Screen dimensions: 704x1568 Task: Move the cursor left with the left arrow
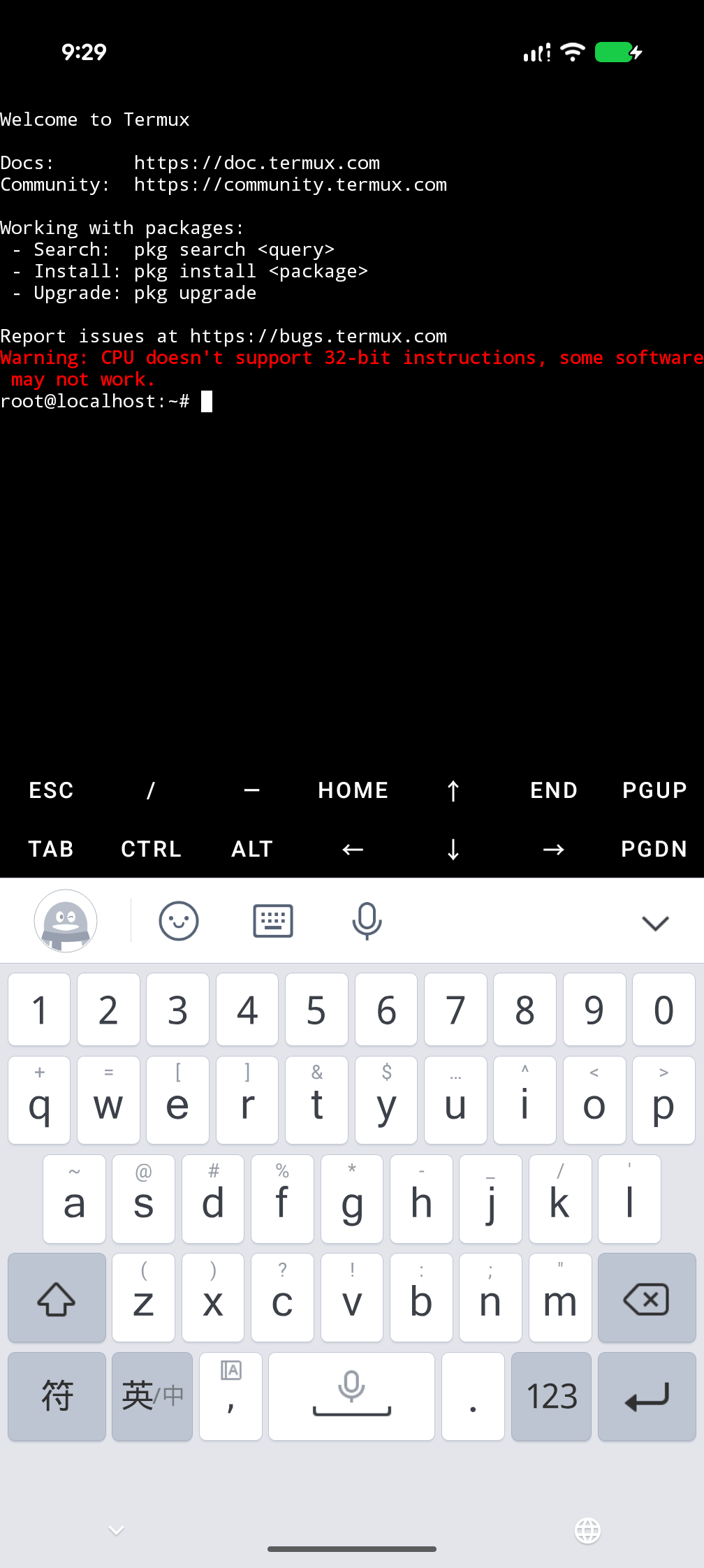coord(353,849)
